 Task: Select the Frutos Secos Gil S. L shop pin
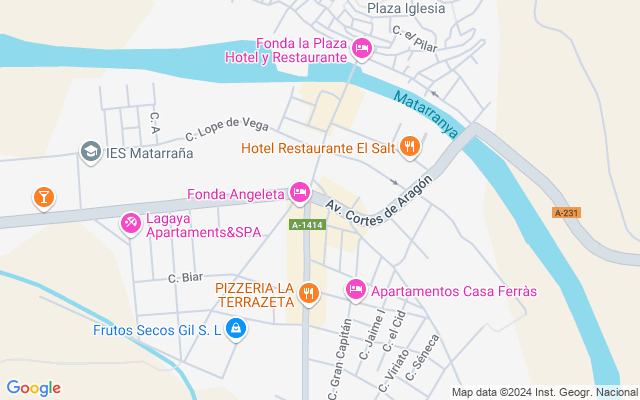[235, 327]
